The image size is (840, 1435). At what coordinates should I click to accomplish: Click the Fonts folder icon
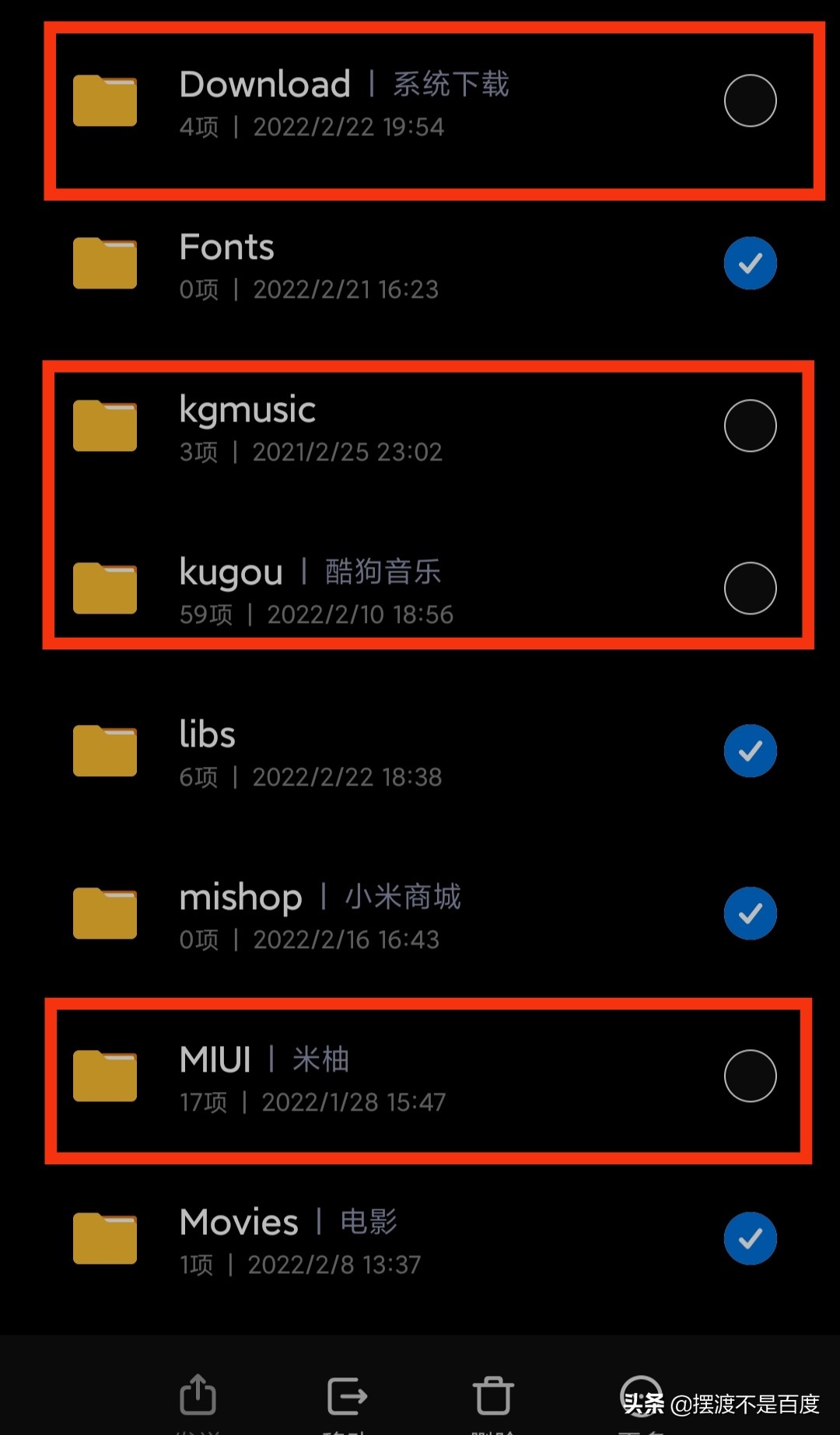pos(104,262)
